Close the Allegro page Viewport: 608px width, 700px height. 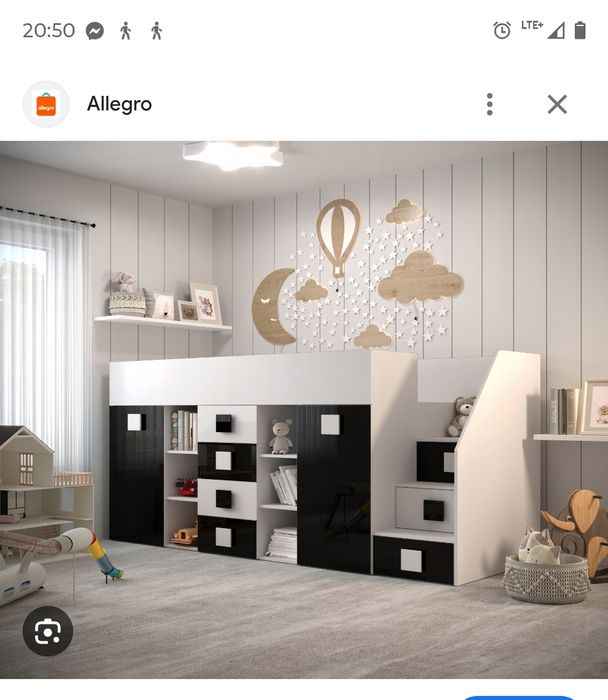(557, 104)
